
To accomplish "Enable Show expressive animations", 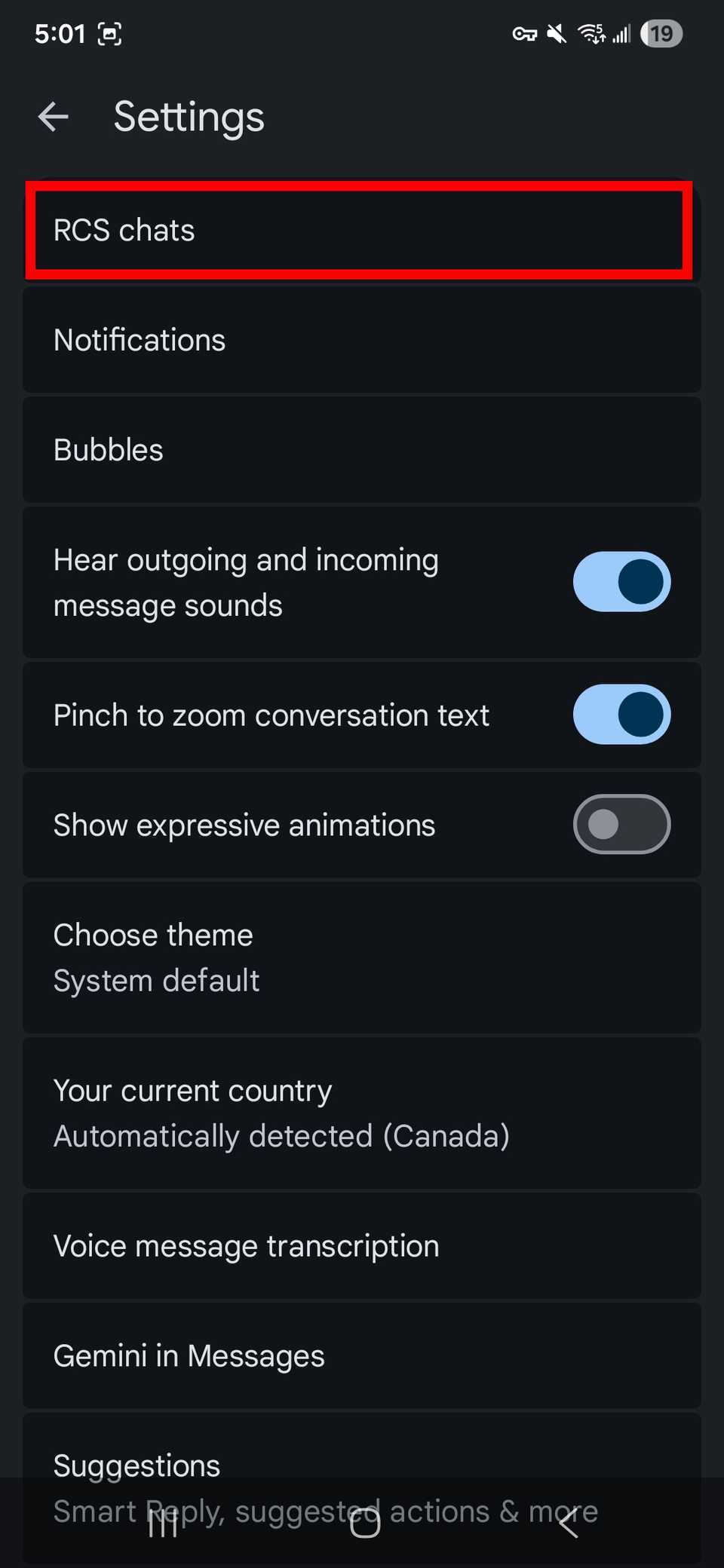I will [x=621, y=825].
